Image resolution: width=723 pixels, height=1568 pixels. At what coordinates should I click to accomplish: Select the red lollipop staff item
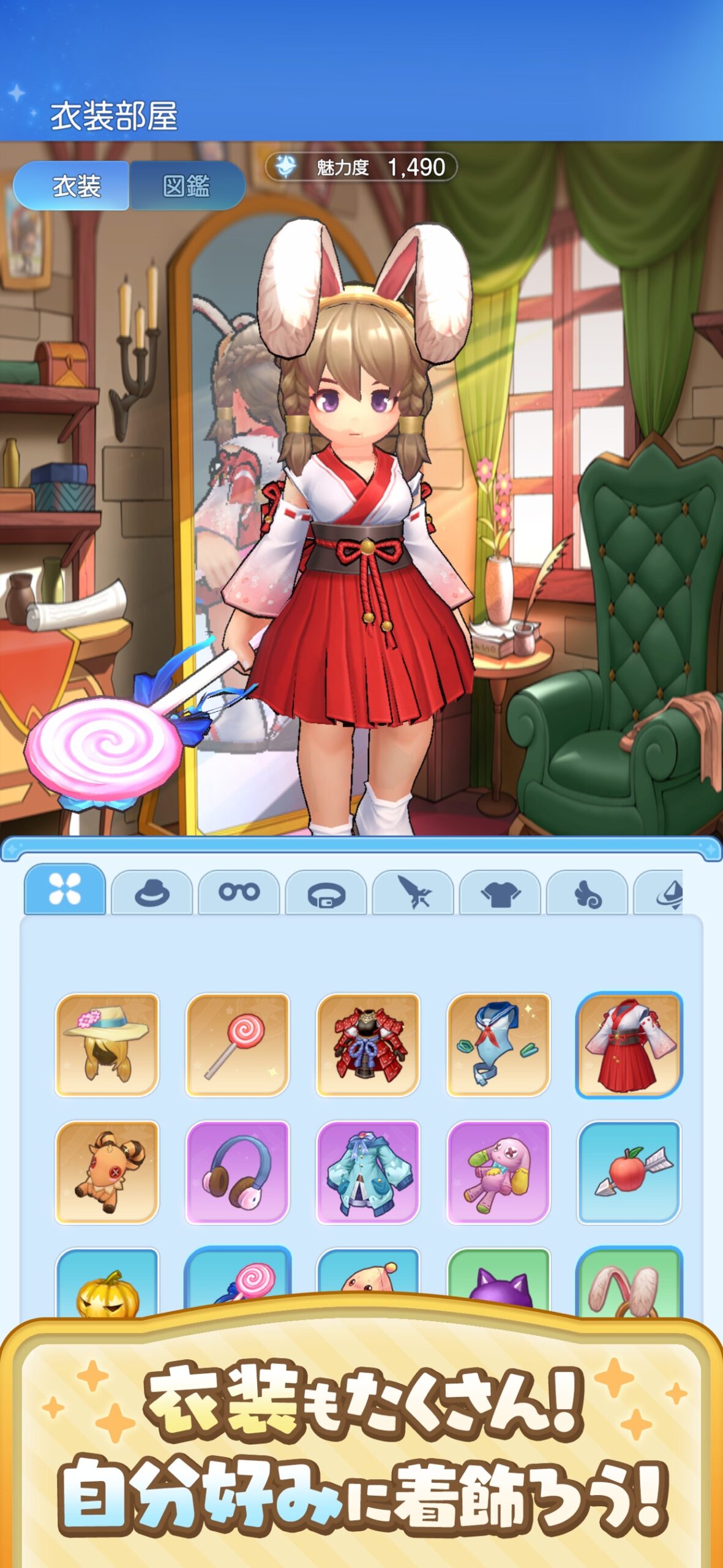click(238, 1045)
